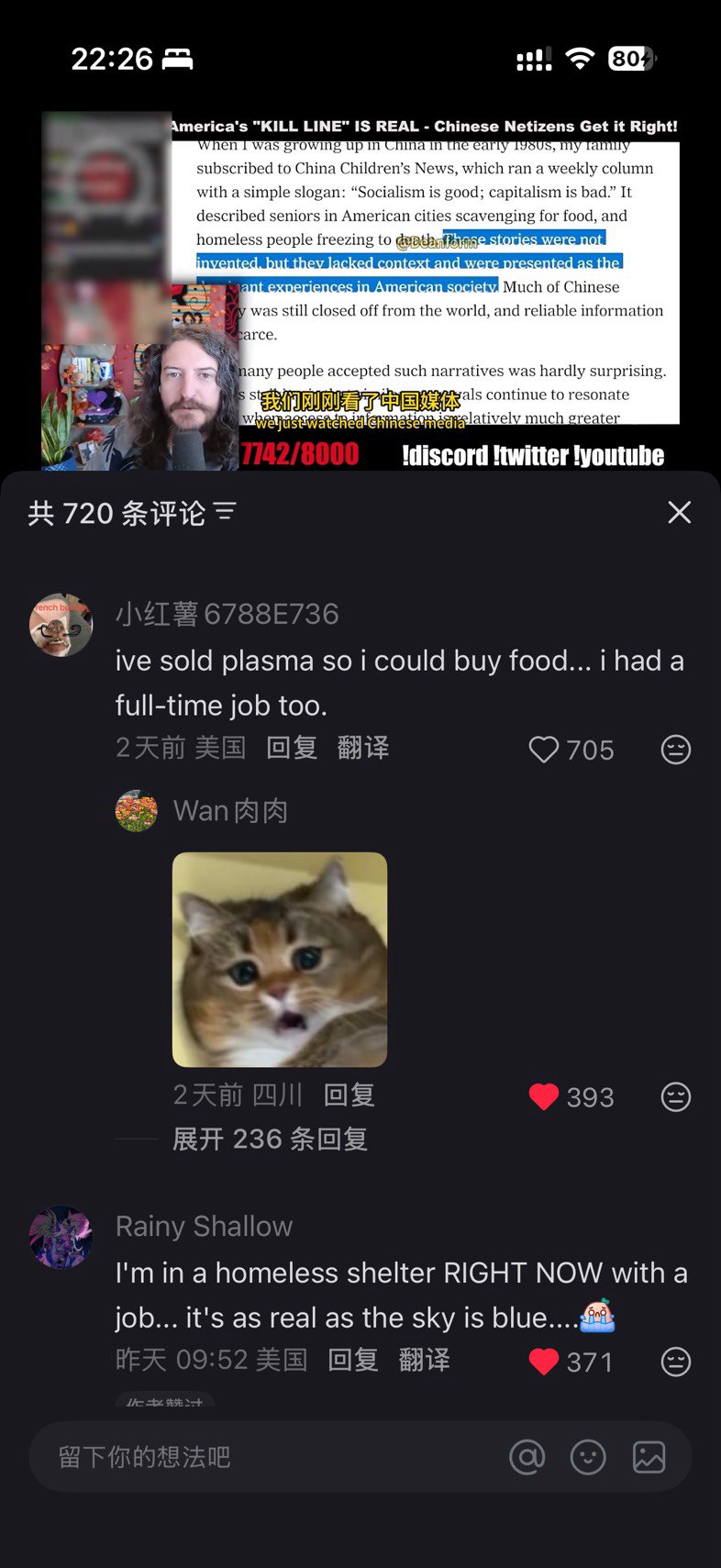
Task: Translate Rainy Shallow's comment
Action: (425, 1360)
